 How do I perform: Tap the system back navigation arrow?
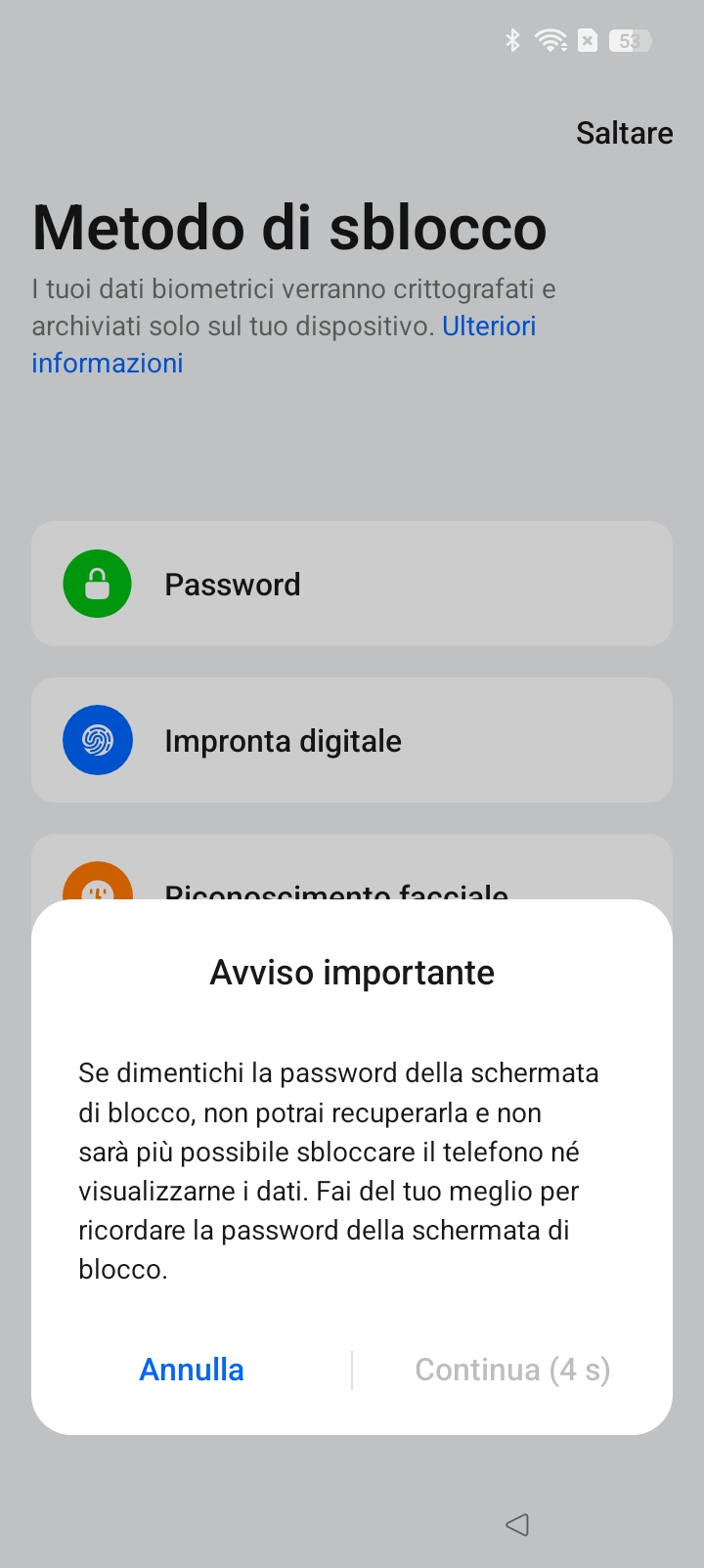(x=517, y=1524)
